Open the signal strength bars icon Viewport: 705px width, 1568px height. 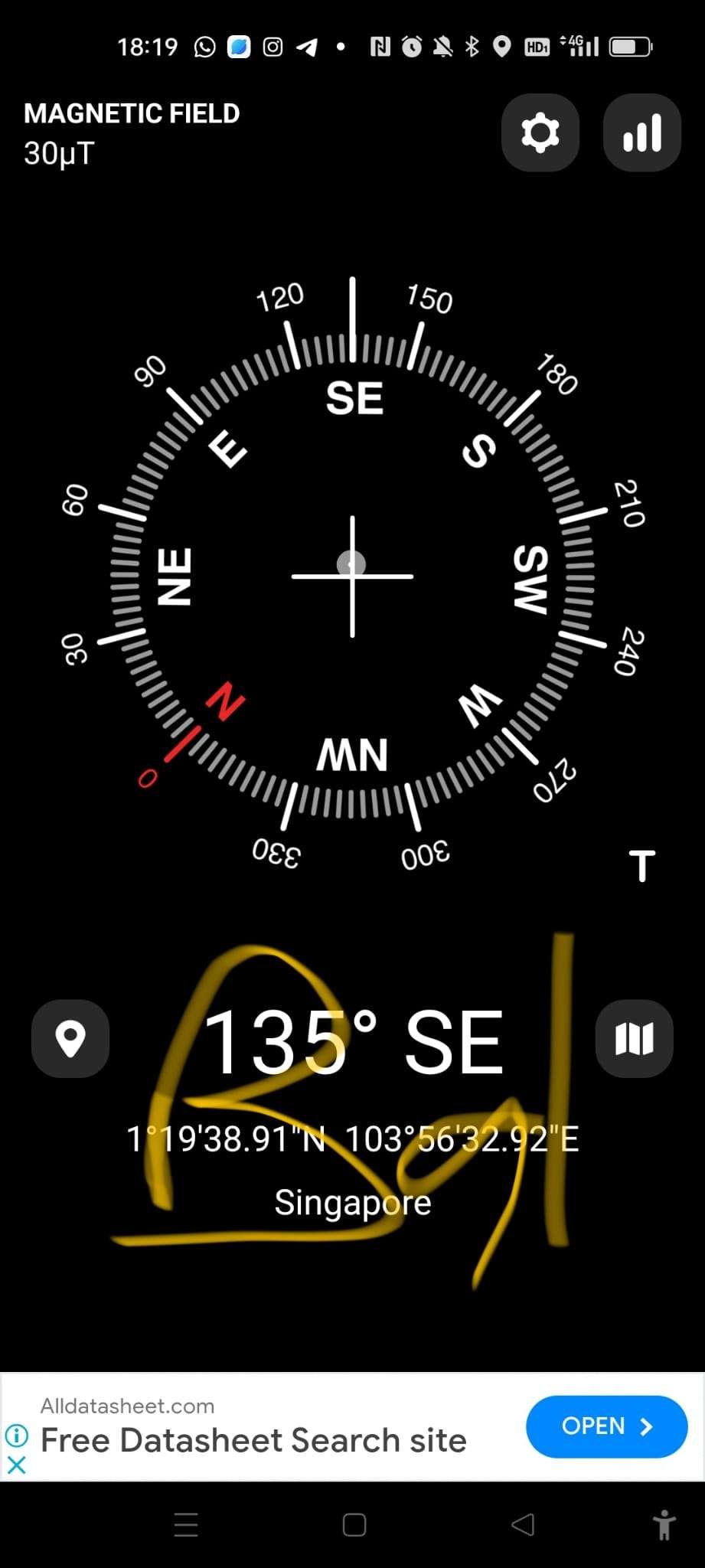click(641, 132)
